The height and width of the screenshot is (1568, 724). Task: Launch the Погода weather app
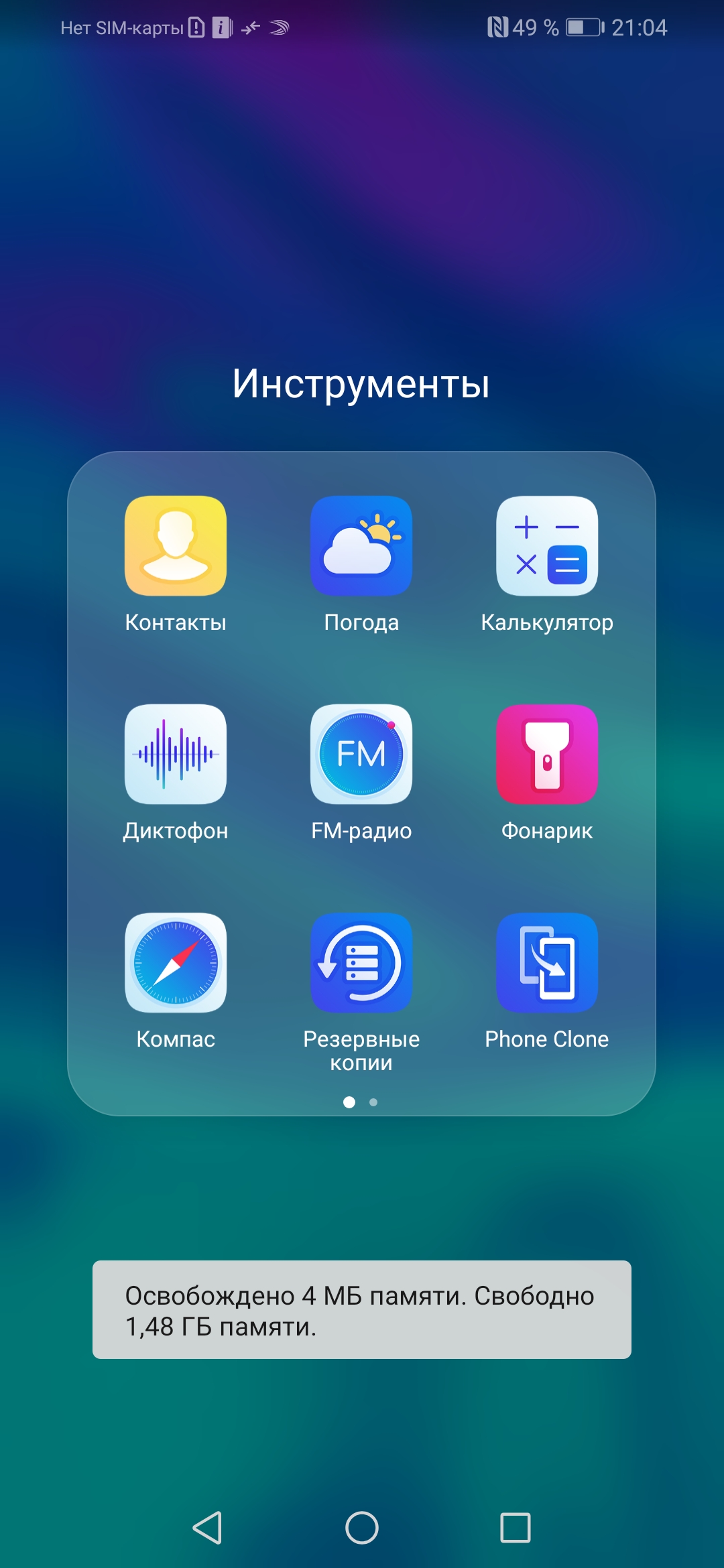[x=361, y=546]
